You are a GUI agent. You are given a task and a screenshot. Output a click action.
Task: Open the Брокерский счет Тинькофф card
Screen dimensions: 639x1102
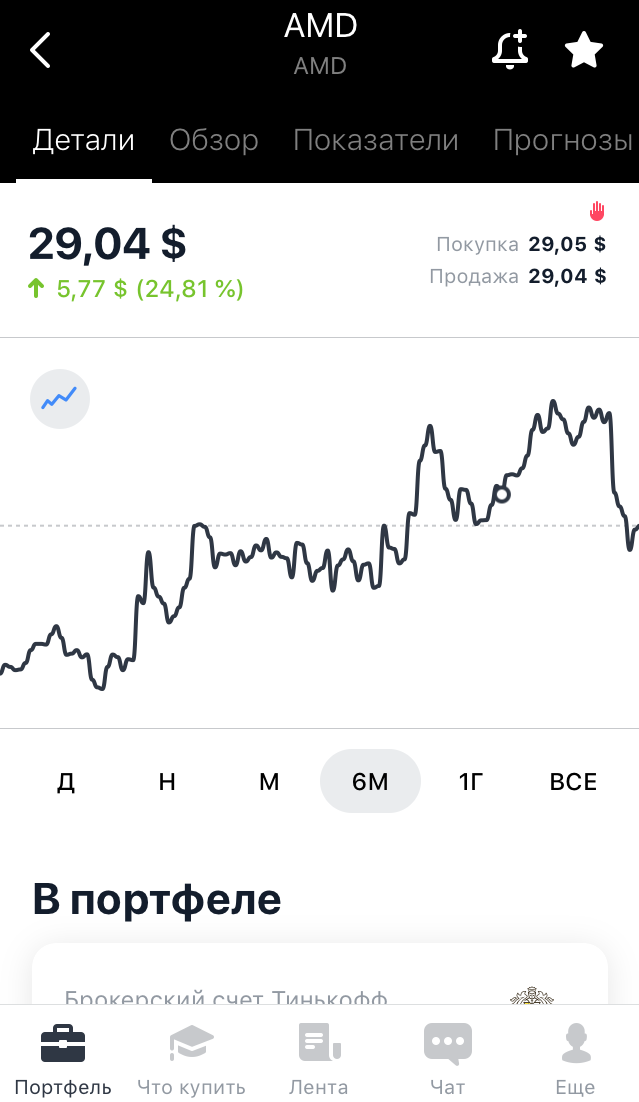click(320, 975)
